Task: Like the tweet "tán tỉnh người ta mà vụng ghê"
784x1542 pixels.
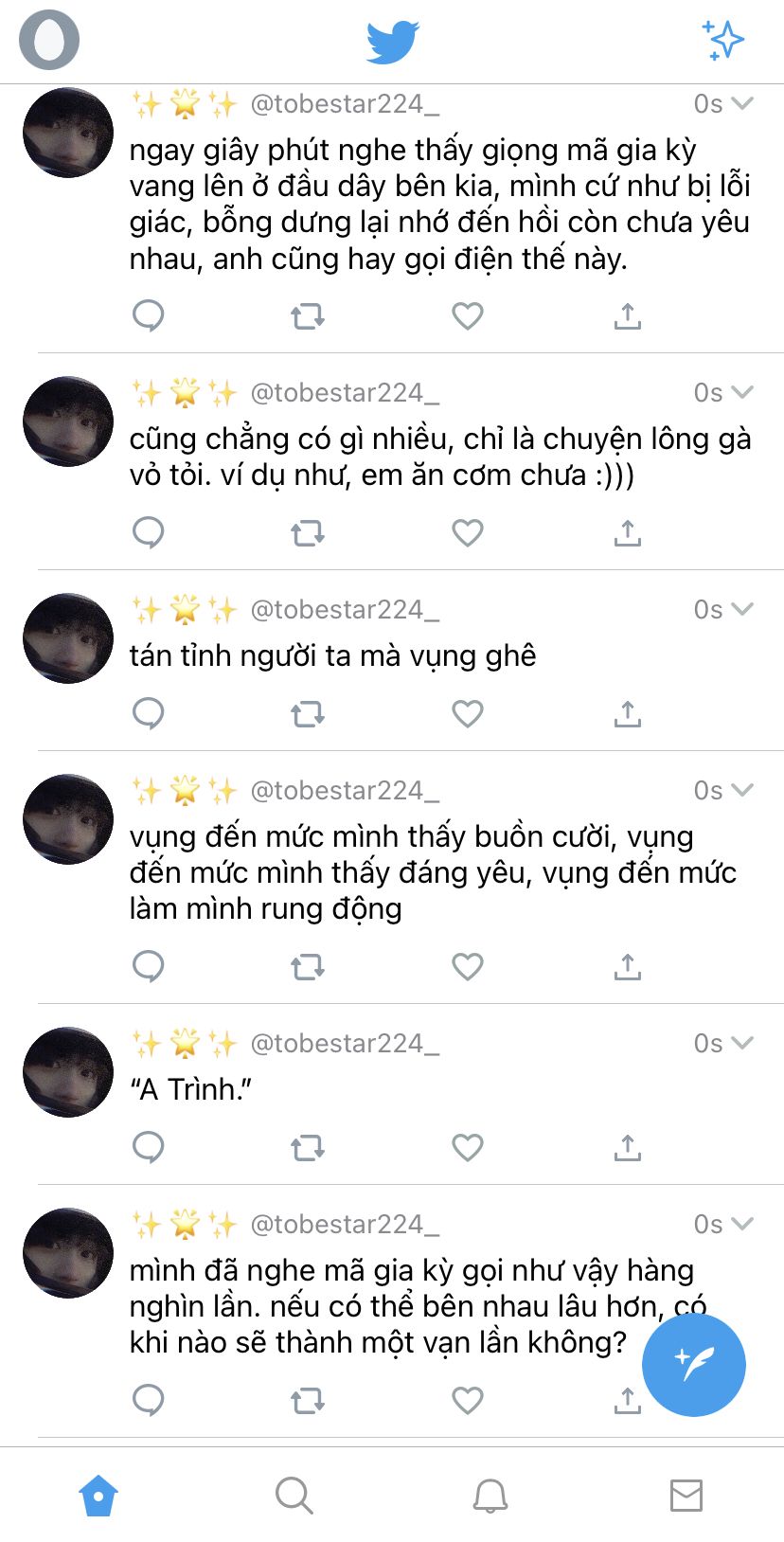Action: coord(468,713)
